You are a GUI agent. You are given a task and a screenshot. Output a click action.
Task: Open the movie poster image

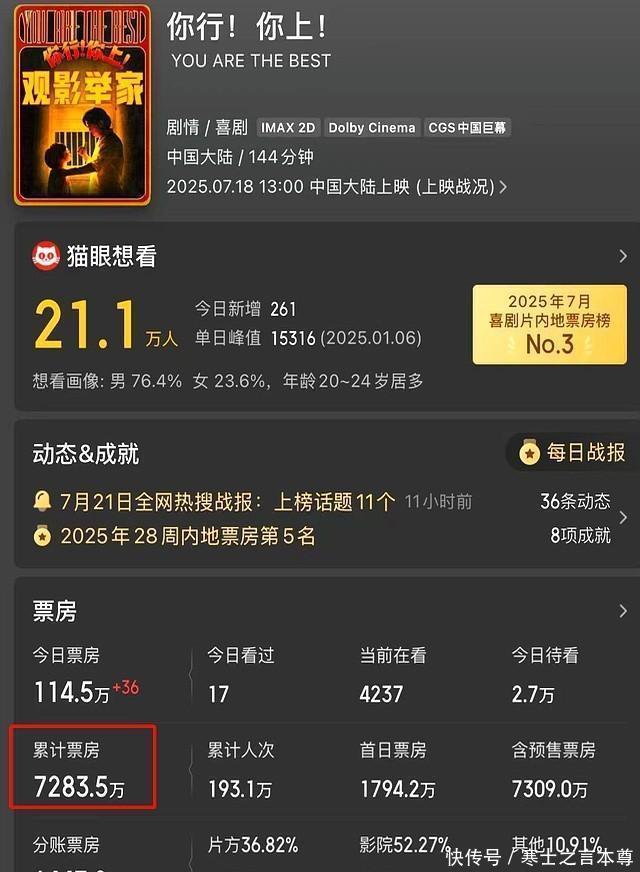[x=82, y=103]
